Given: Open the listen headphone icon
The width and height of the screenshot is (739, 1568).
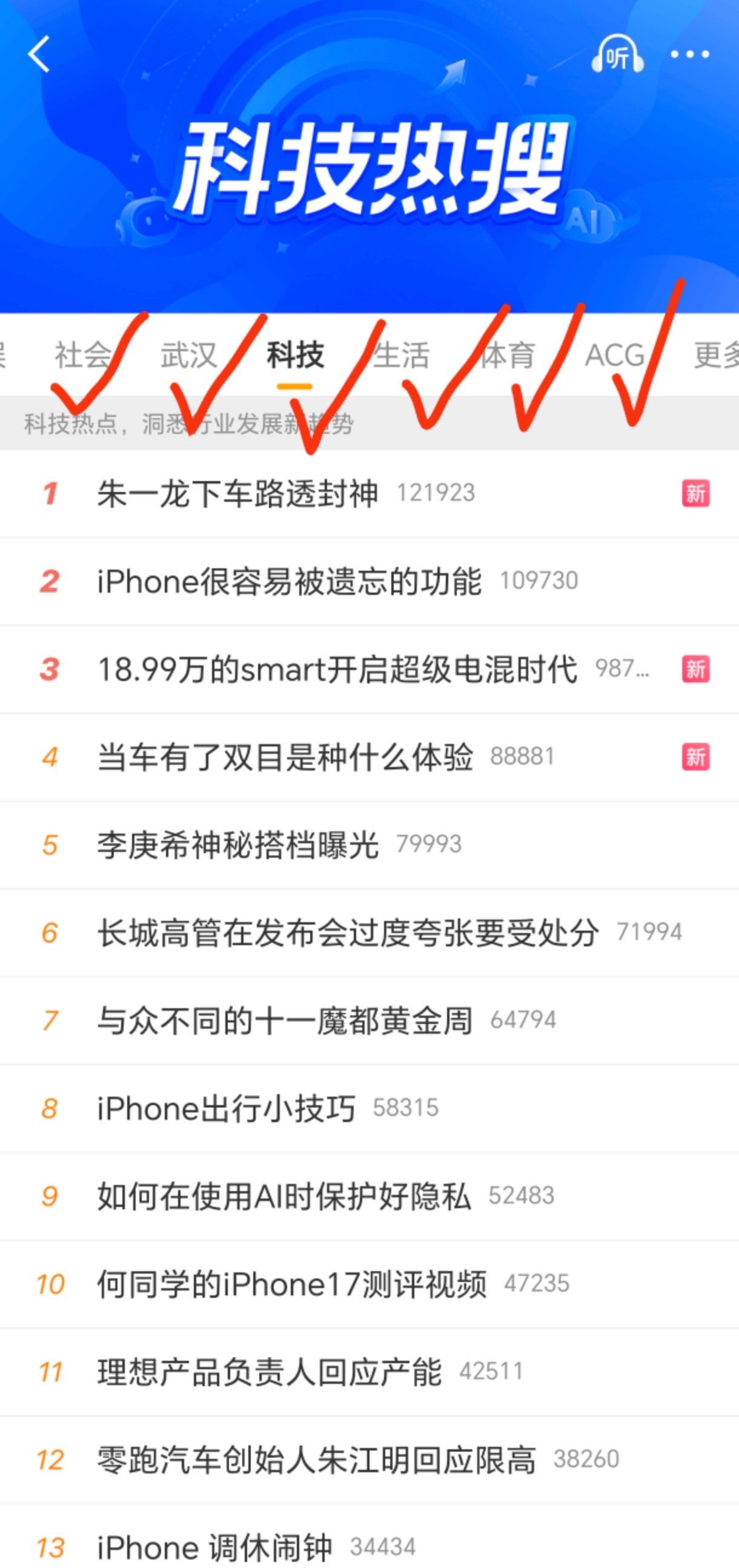Looking at the screenshot, I should point(617,54).
